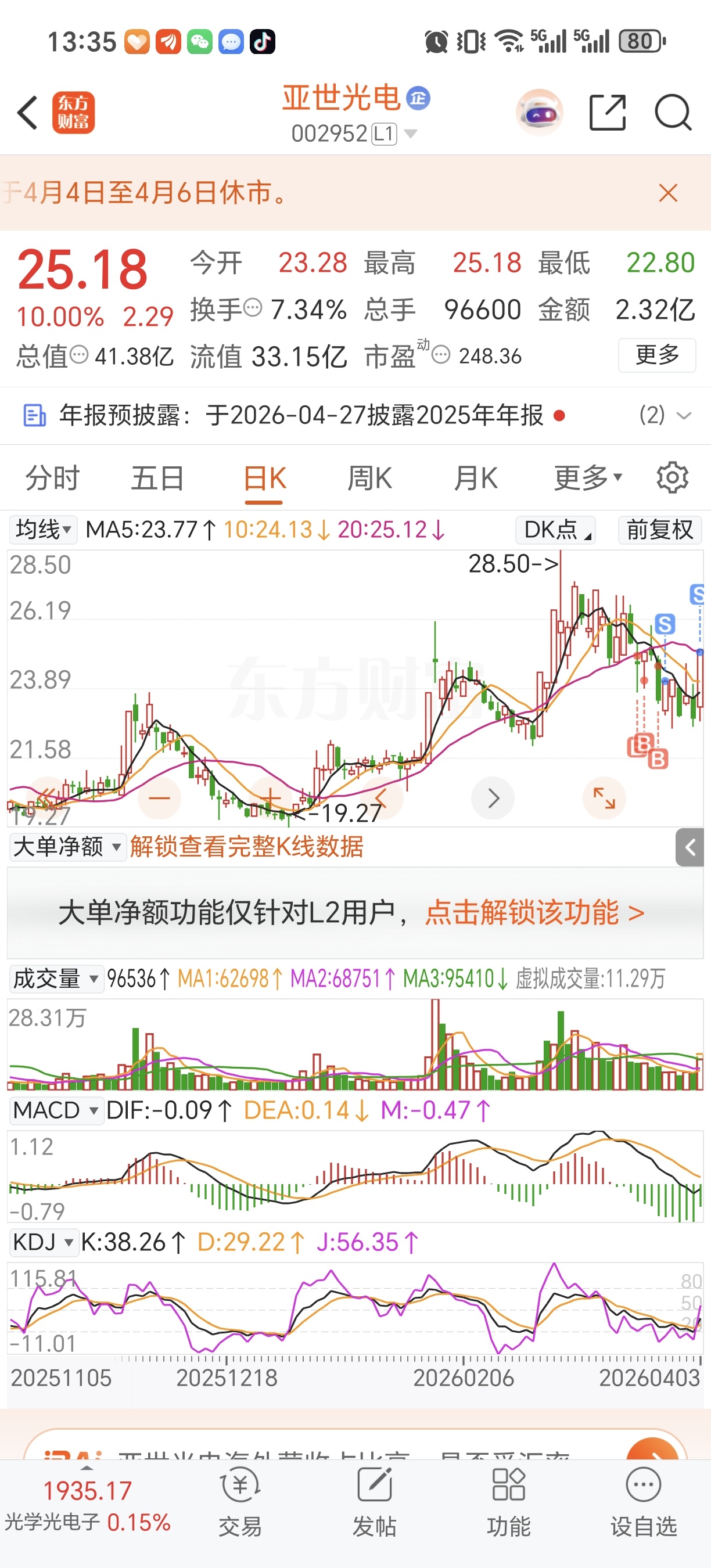Open stock search magnifier

pos(673,113)
